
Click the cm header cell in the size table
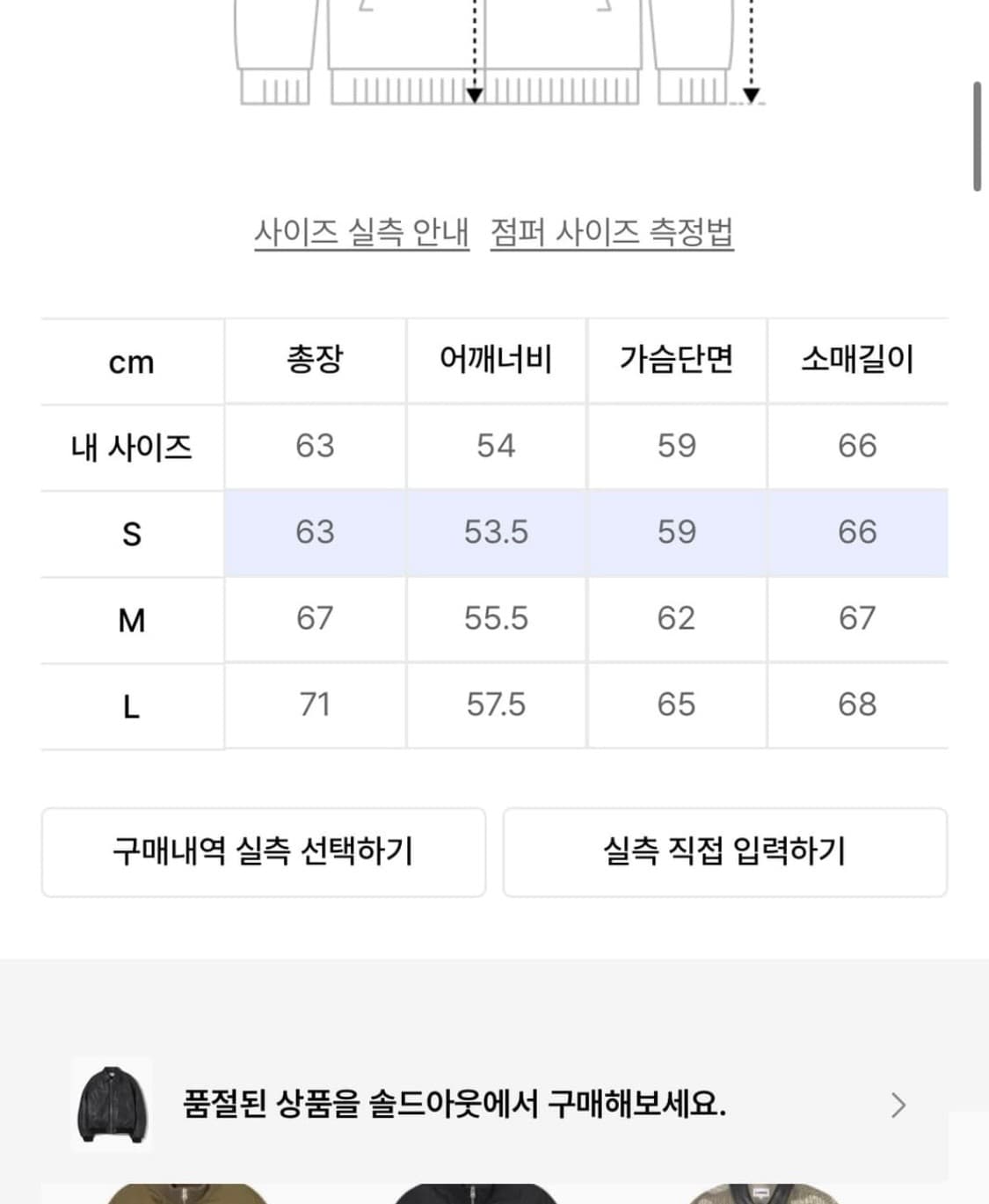(133, 361)
